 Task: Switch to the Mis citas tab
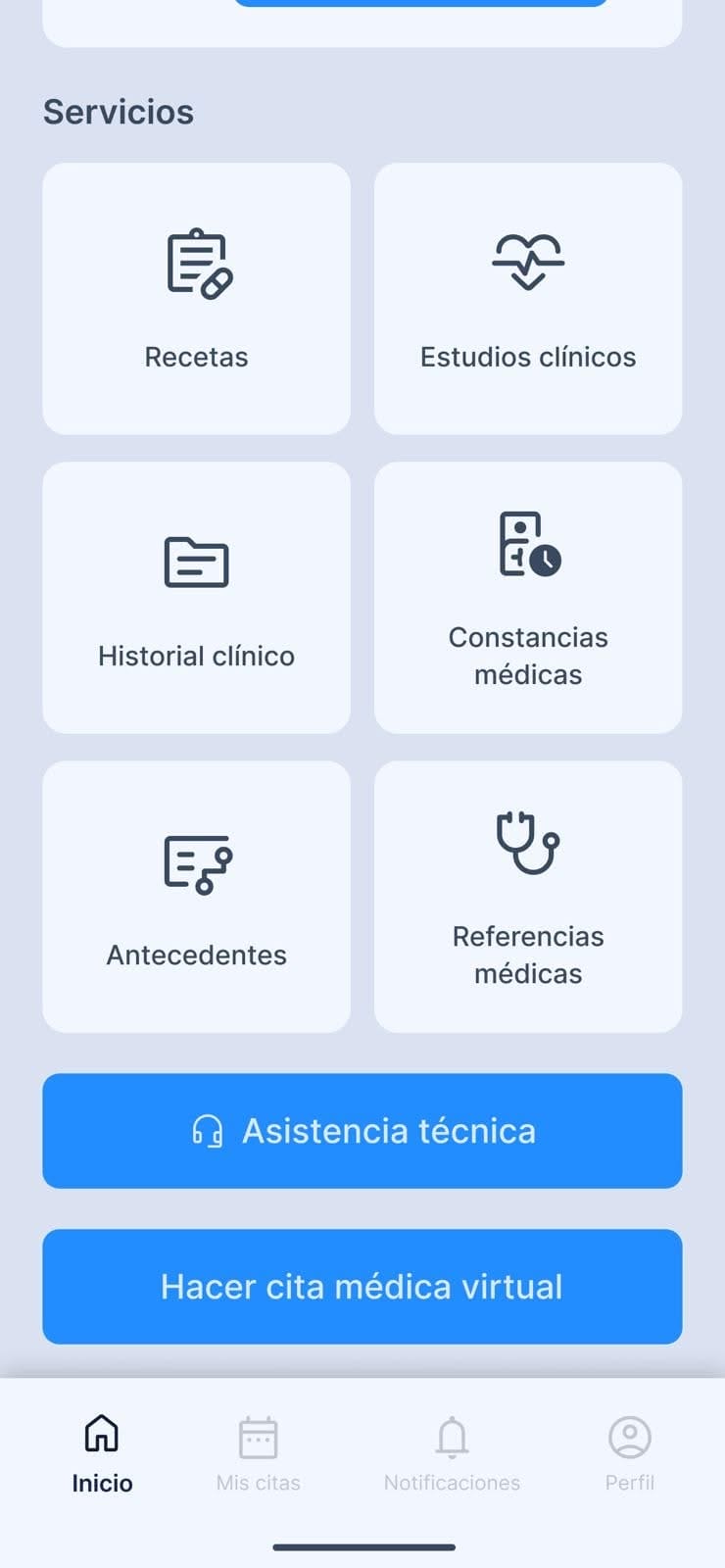pos(259,1454)
